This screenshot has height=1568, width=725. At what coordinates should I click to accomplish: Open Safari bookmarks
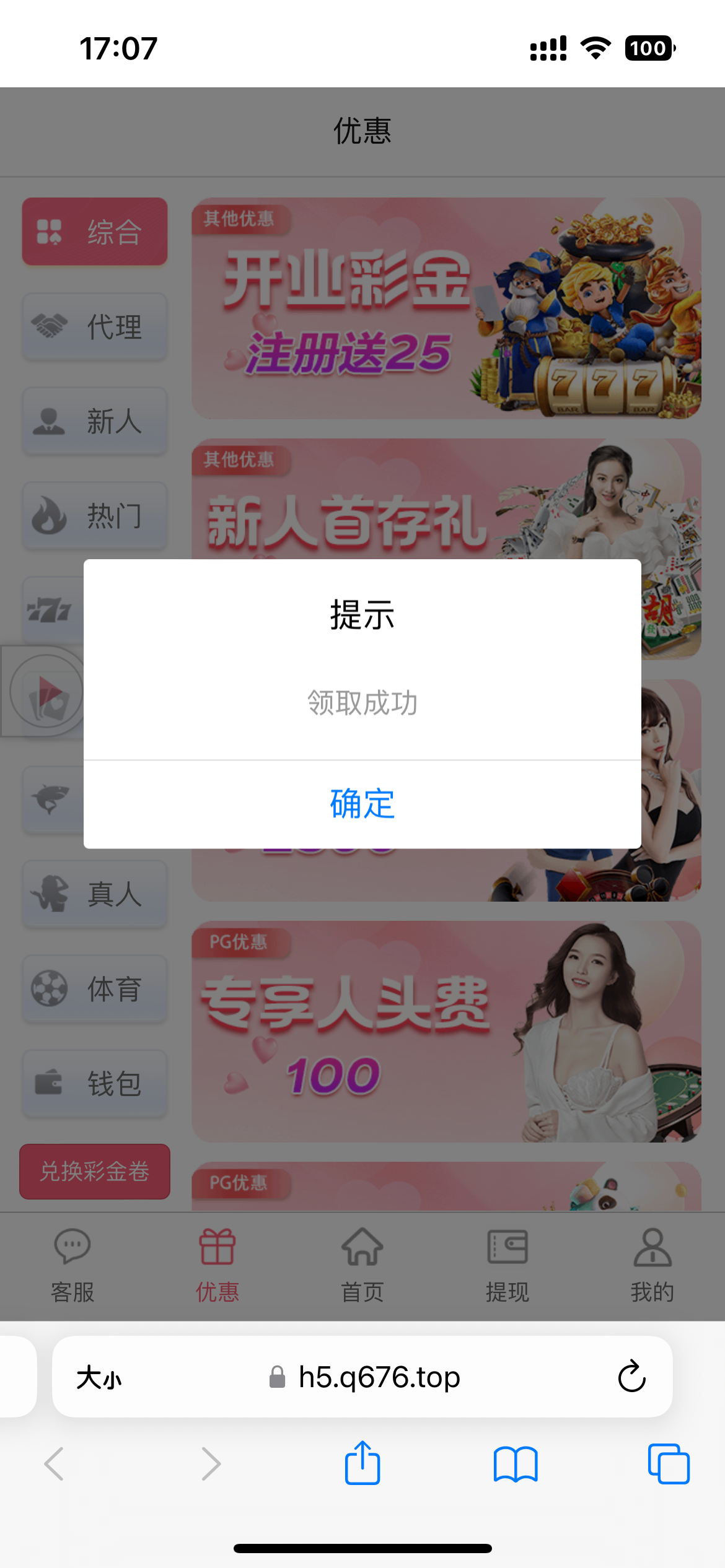[x=515, y=1463]
